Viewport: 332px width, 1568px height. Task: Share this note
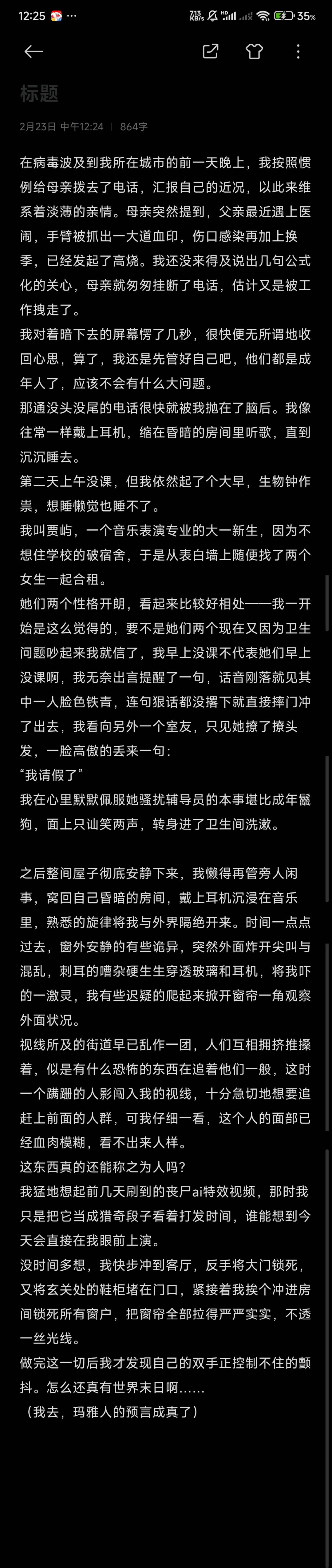(x=210, y=52)
